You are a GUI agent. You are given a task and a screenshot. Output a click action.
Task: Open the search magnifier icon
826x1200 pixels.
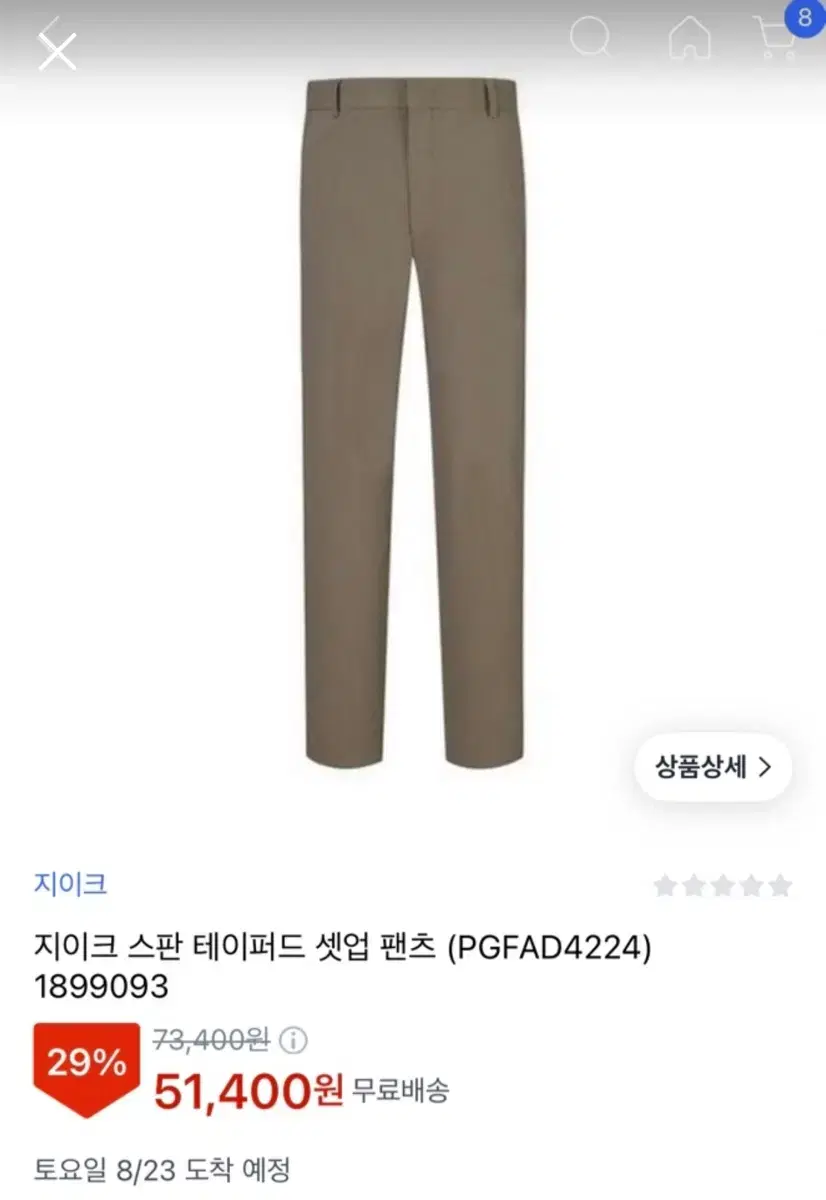pyautogui.click(x=592, y=38)
